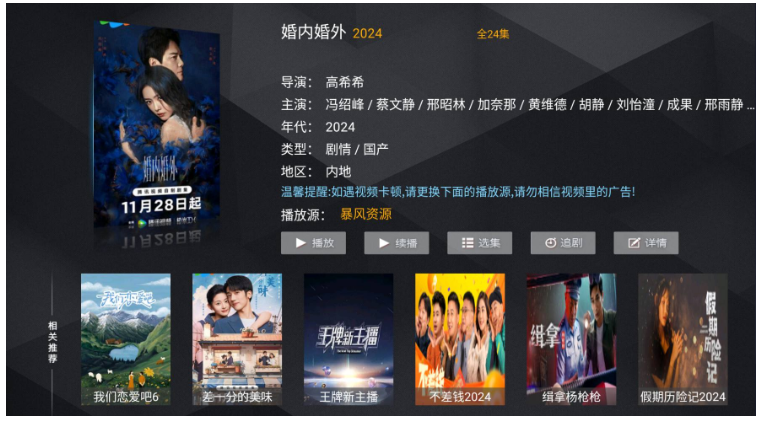
Task: Open recommended show 王牌新主播
Action: click(348, 340)
